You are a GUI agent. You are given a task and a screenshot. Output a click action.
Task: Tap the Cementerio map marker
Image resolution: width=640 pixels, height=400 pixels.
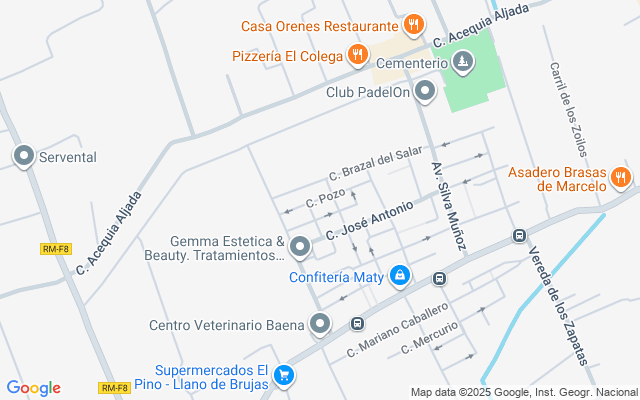coord(461,64)
